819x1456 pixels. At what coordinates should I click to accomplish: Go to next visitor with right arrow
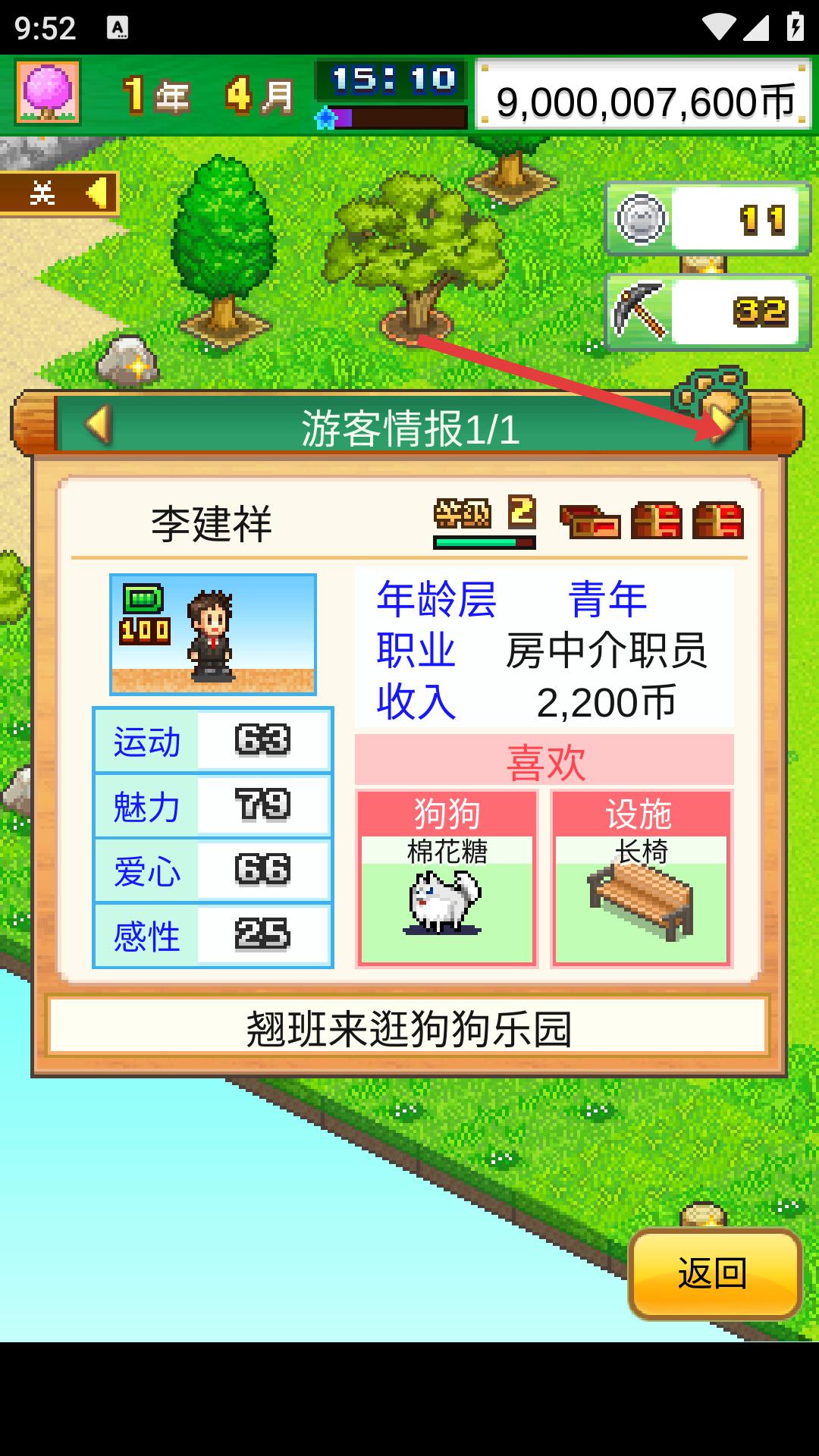tap(719, 425)
